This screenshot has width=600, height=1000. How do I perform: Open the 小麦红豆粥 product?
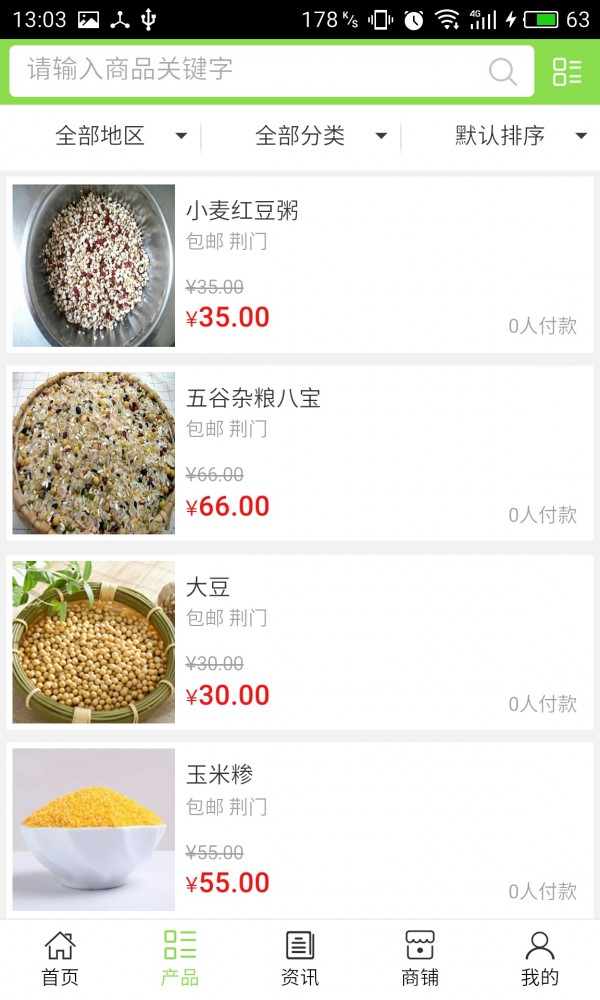300,265
